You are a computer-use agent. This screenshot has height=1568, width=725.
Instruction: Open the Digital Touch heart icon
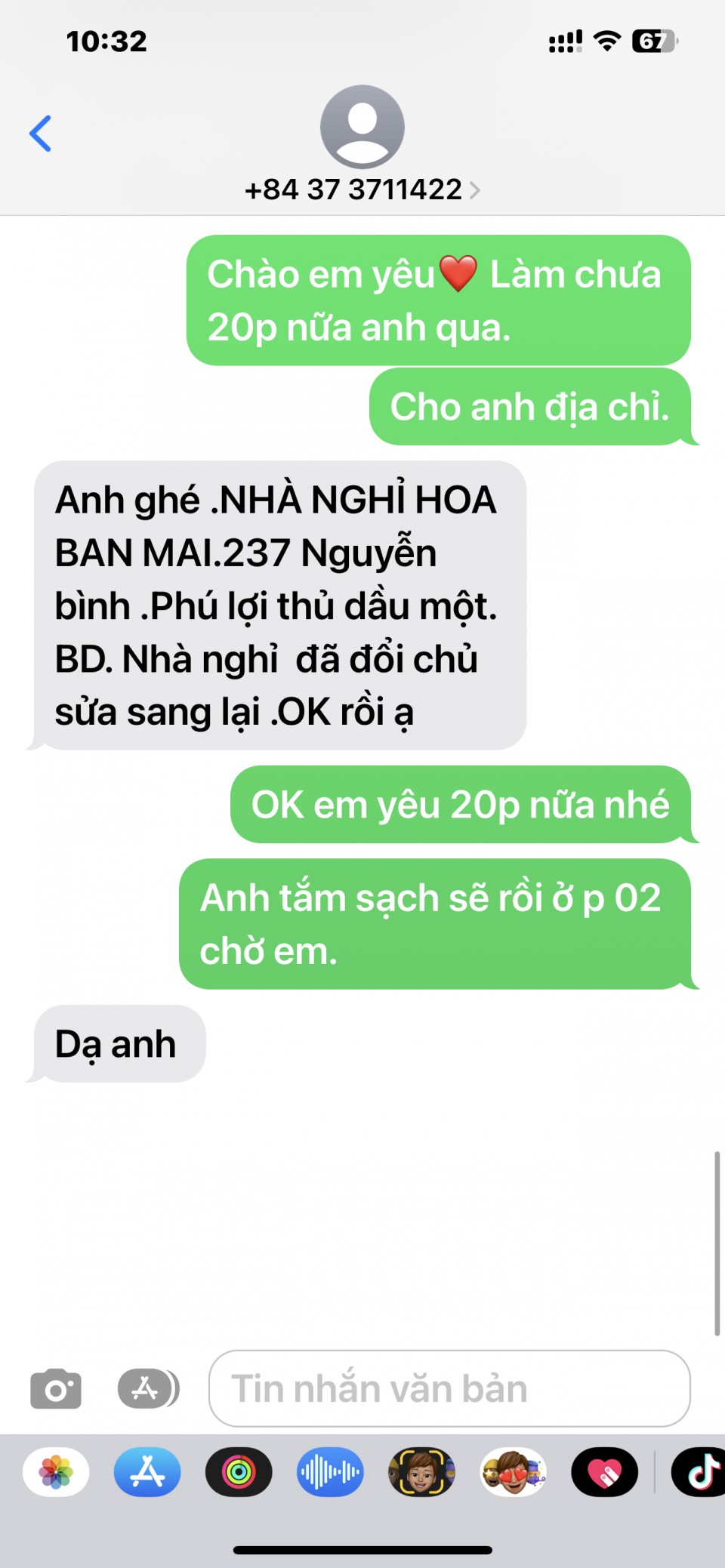[x=605, y=1472]
